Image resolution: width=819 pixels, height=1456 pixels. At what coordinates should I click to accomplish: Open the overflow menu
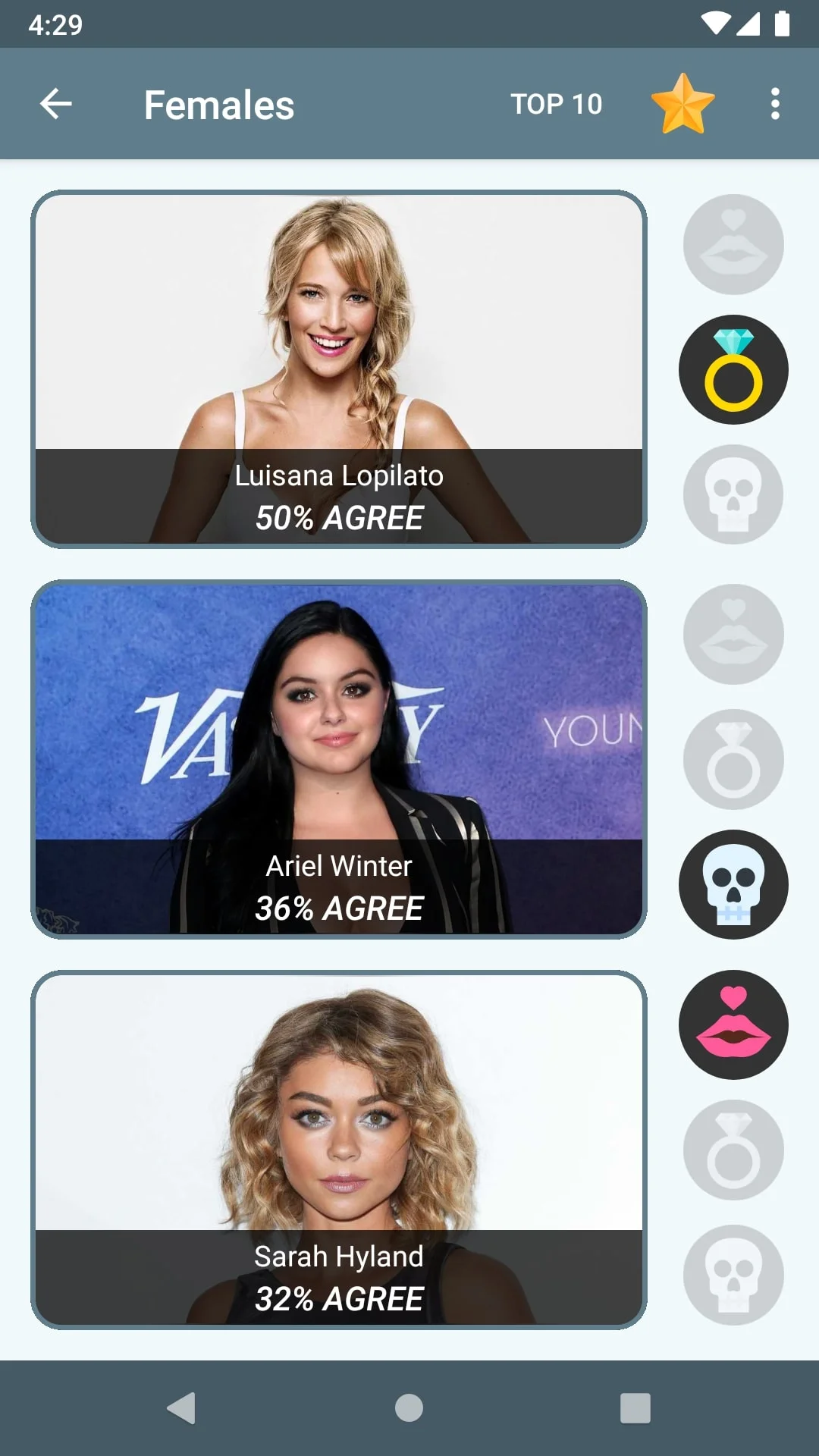[774, 104]
